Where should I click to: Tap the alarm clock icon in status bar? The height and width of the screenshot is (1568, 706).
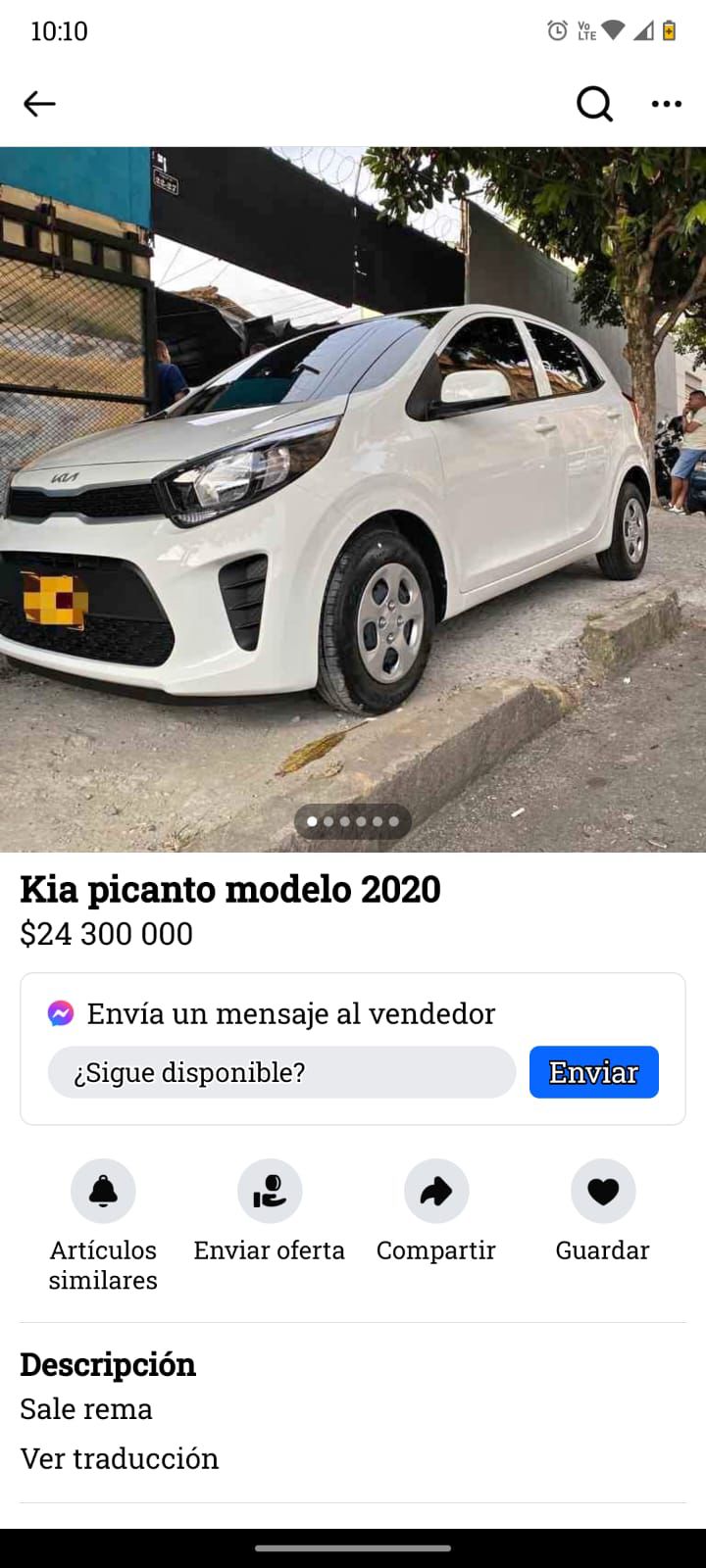(555, 30)
